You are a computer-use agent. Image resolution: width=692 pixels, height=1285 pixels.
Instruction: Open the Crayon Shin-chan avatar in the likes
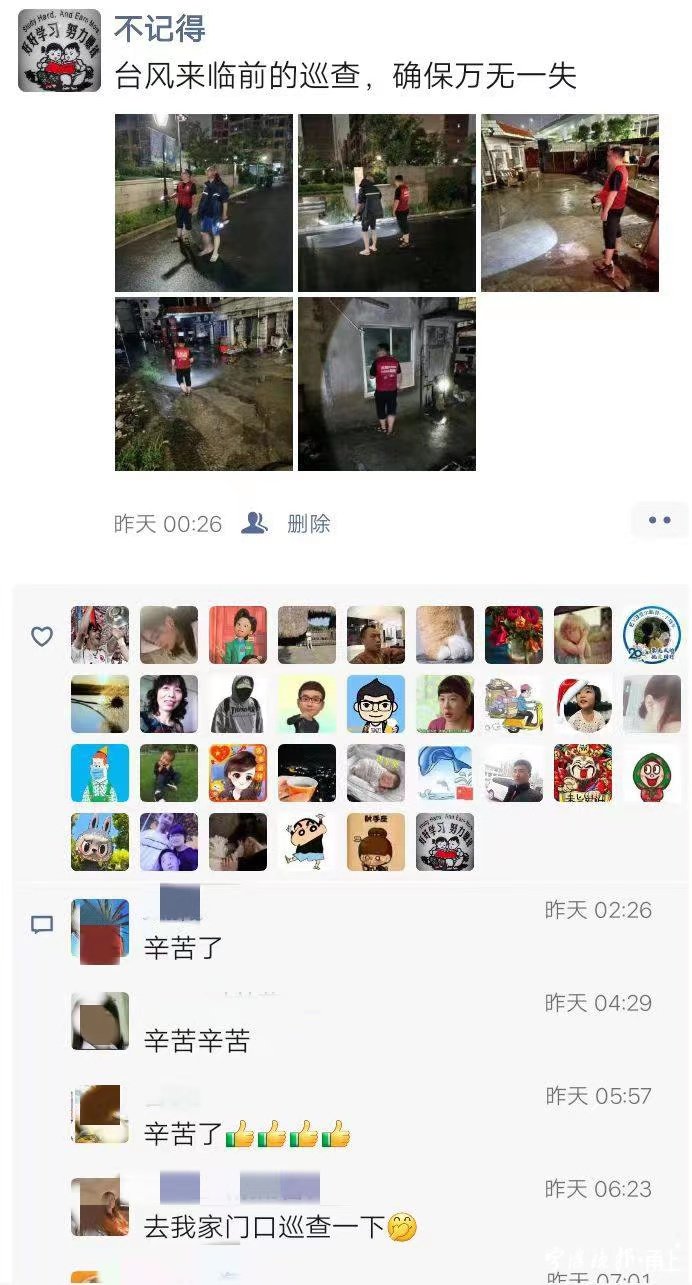[307, 842]
